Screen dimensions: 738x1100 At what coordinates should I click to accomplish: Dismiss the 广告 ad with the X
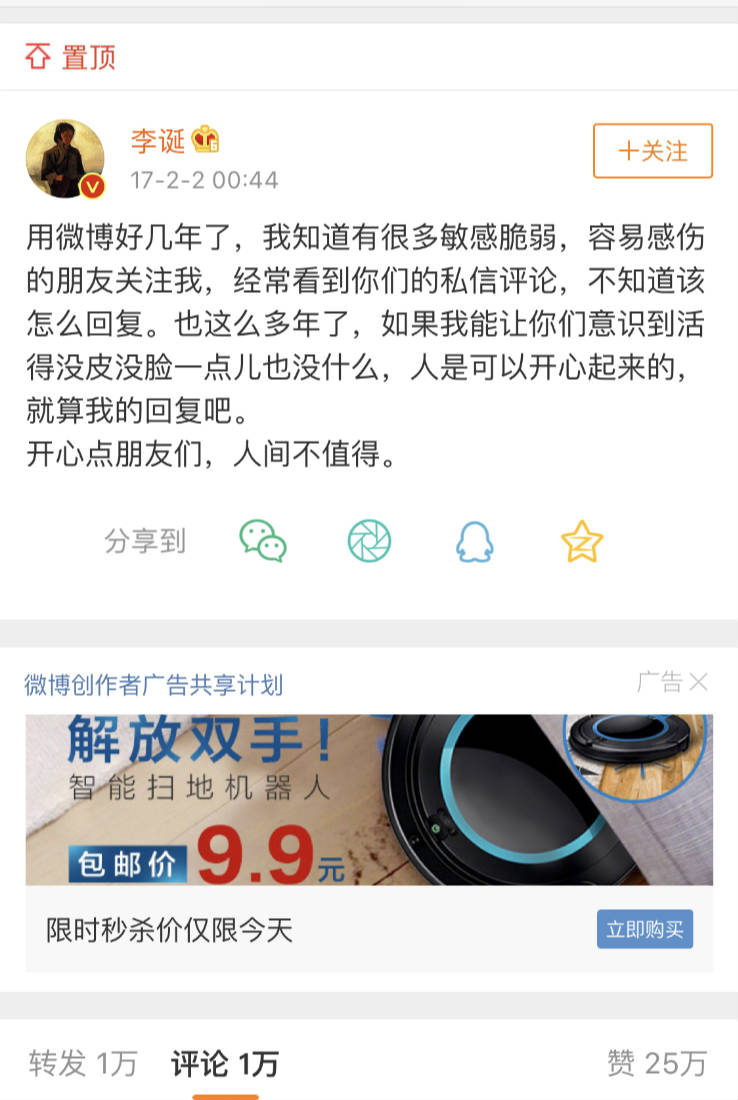pyautogui.click(x=699, y=683)
